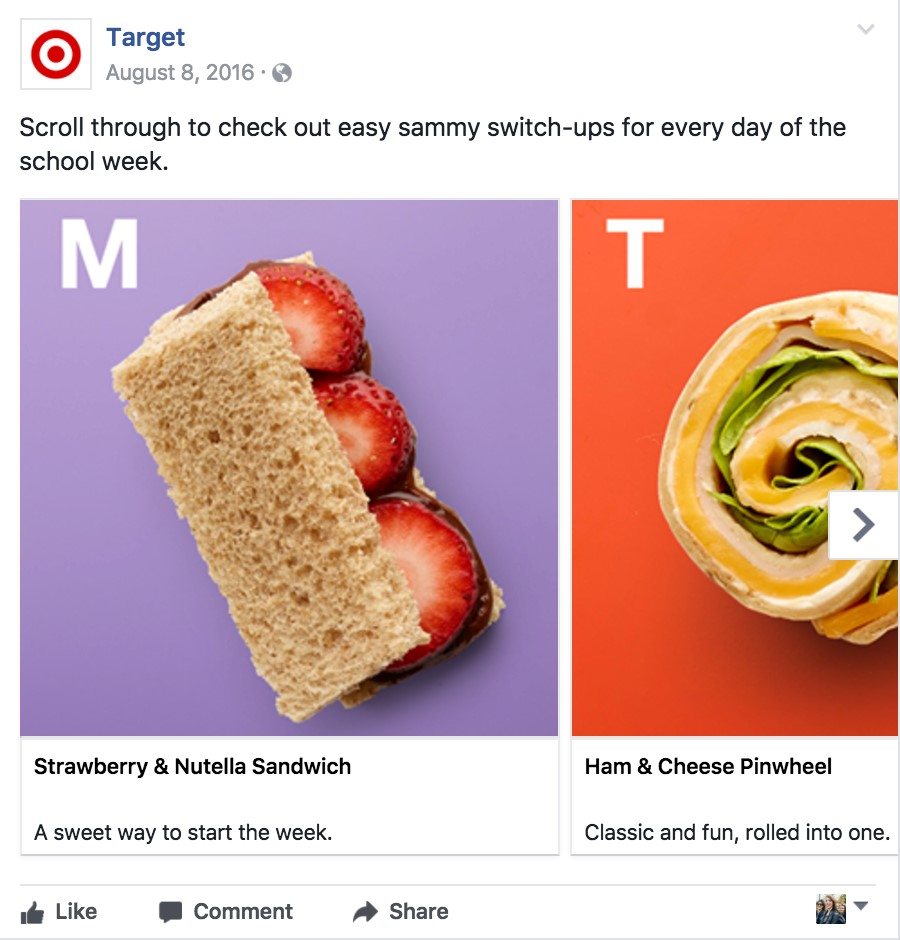Open Target's profile picture
900x940 pixels.
(56, 54)
